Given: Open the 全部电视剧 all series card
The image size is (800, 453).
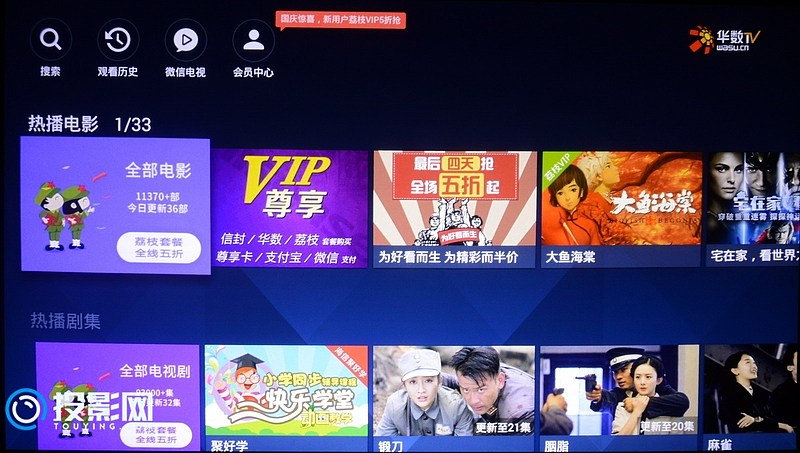Looking at the screenshot, I should [118, 393].
